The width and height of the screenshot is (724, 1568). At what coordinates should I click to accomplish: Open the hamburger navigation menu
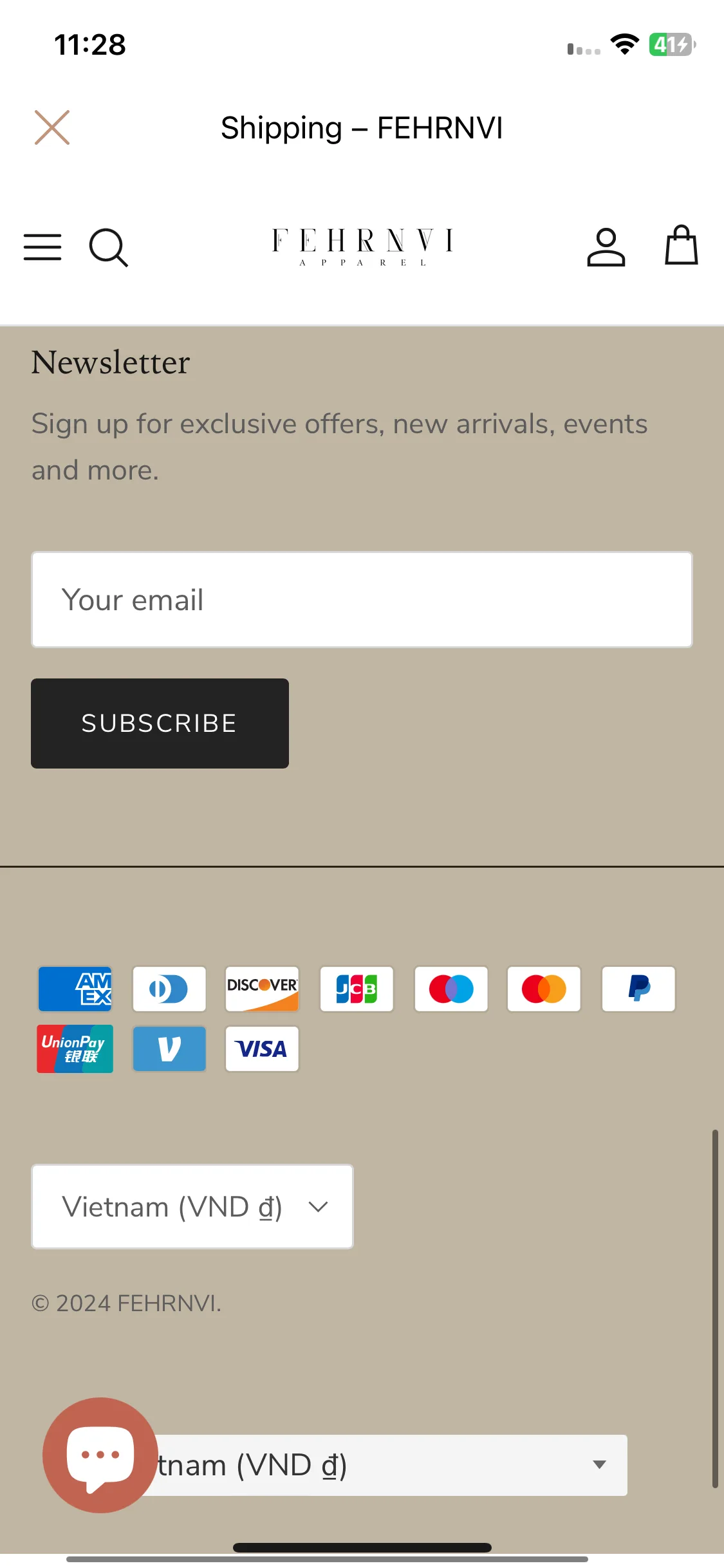[42, 247]
